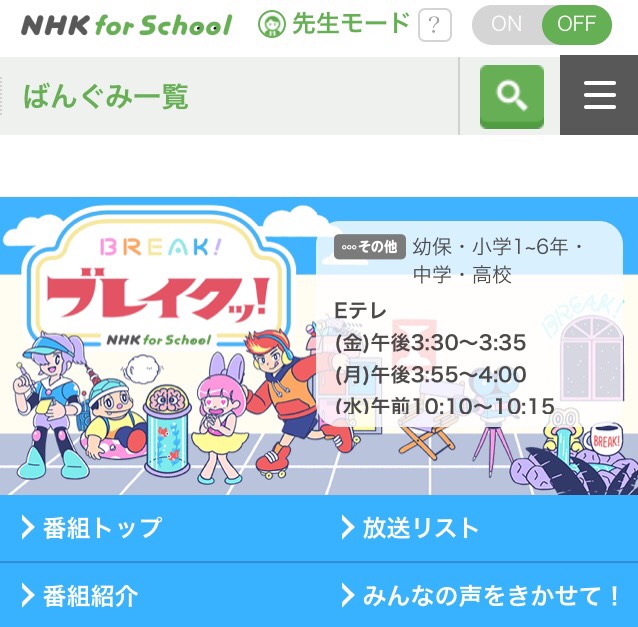The height and width of the screenshot is (627, 638).
Task: Open みんなの声をきかせて！
Action: tap(478, 596)
